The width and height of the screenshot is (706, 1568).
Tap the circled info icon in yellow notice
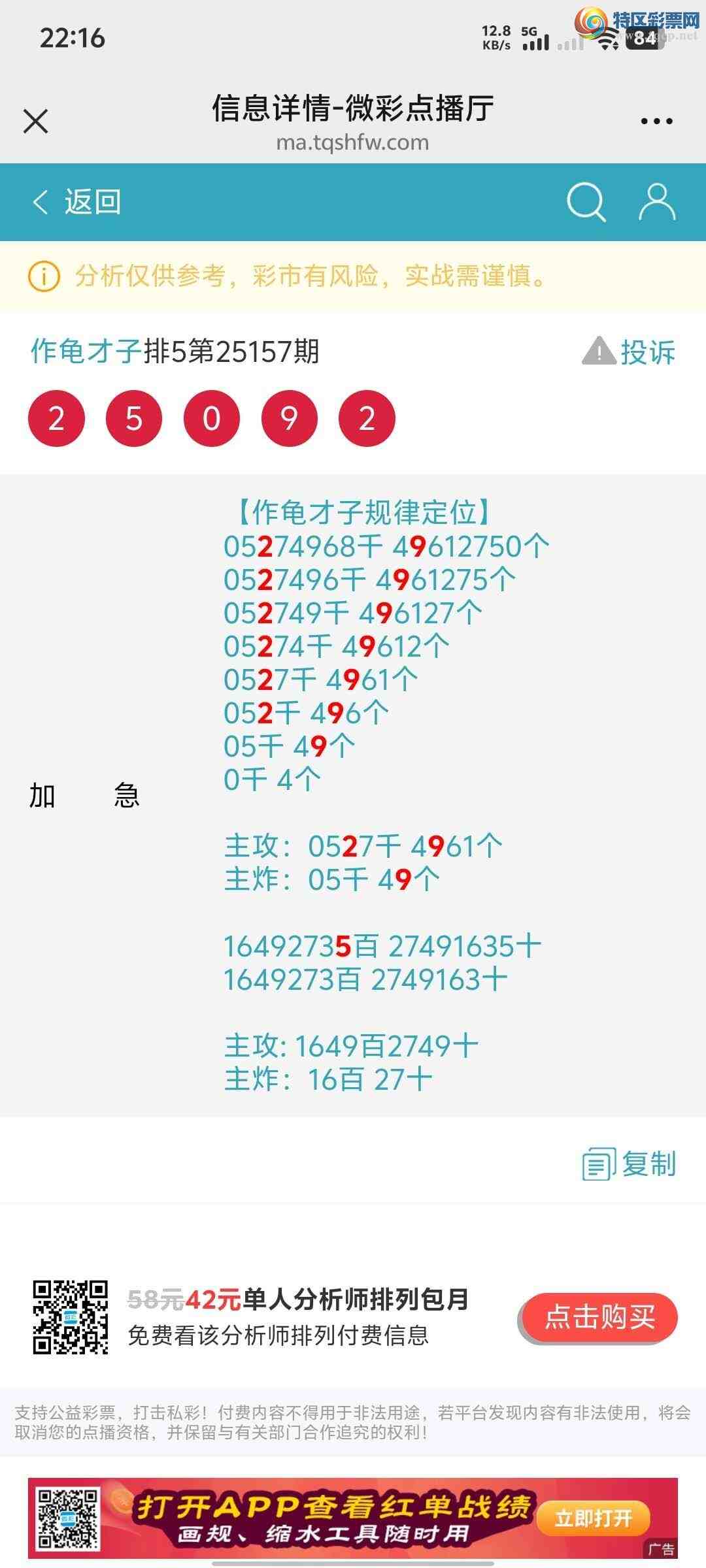43,277
